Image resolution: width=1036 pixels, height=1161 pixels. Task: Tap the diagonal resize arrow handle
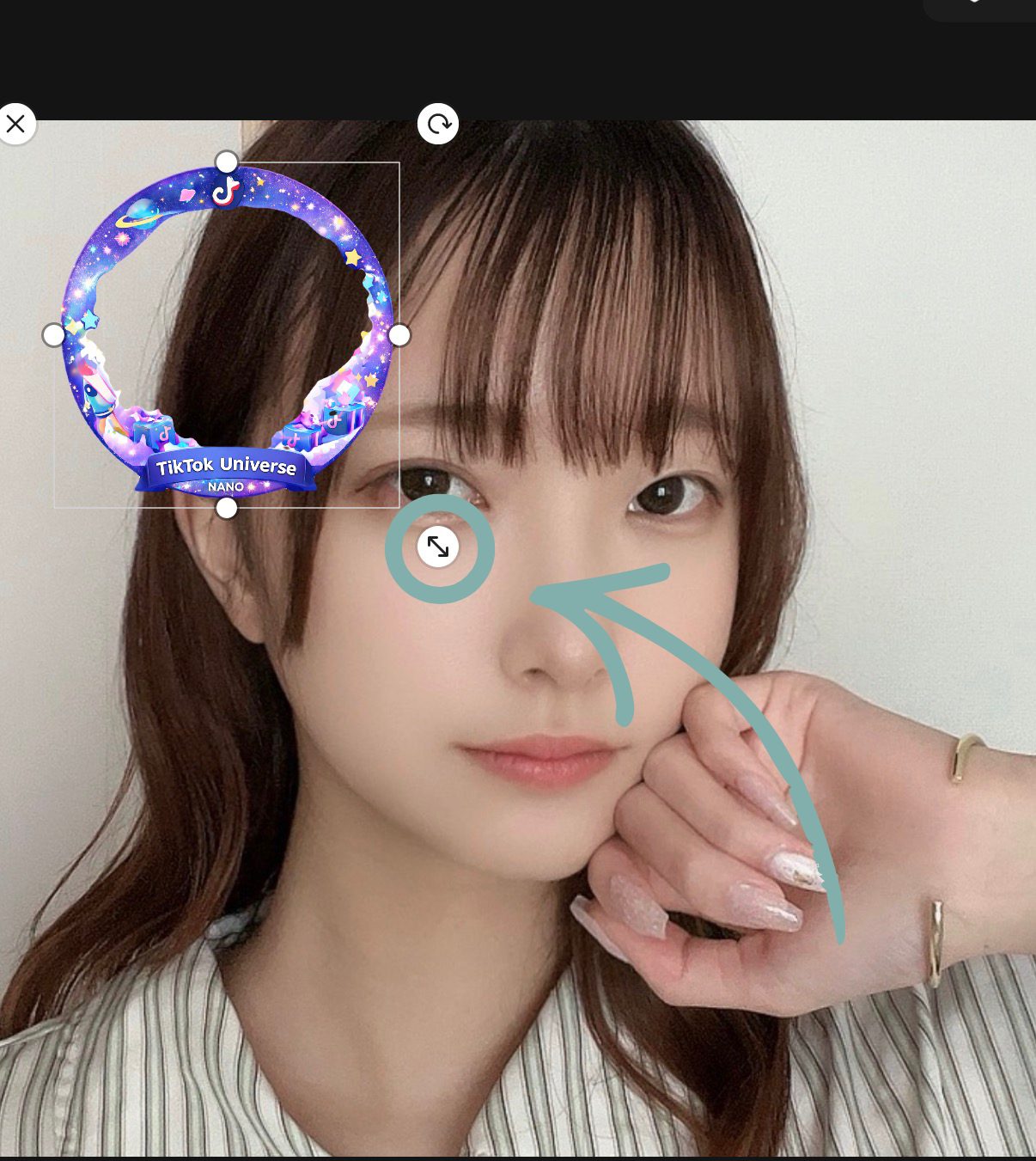coord(438,547)
